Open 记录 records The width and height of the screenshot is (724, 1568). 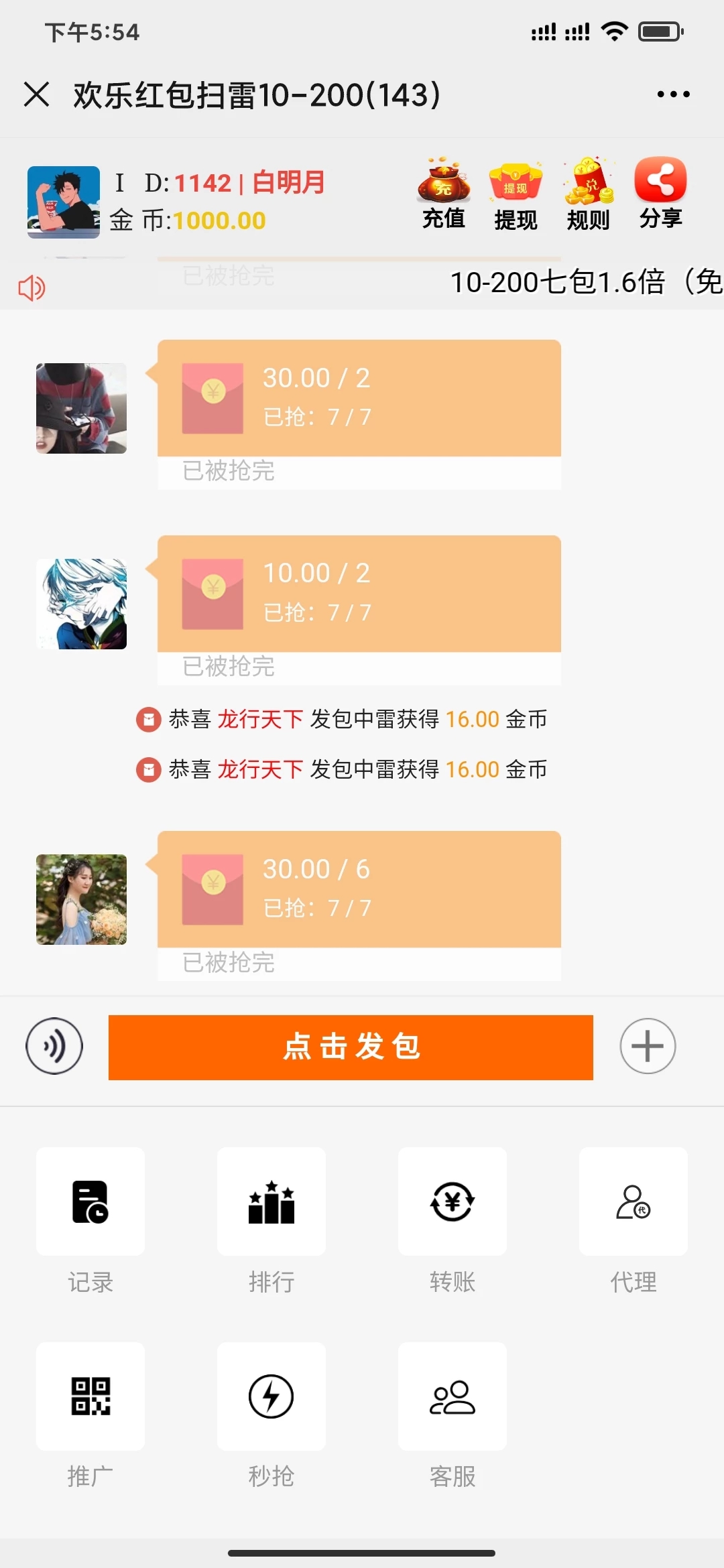click(90, 1203)
